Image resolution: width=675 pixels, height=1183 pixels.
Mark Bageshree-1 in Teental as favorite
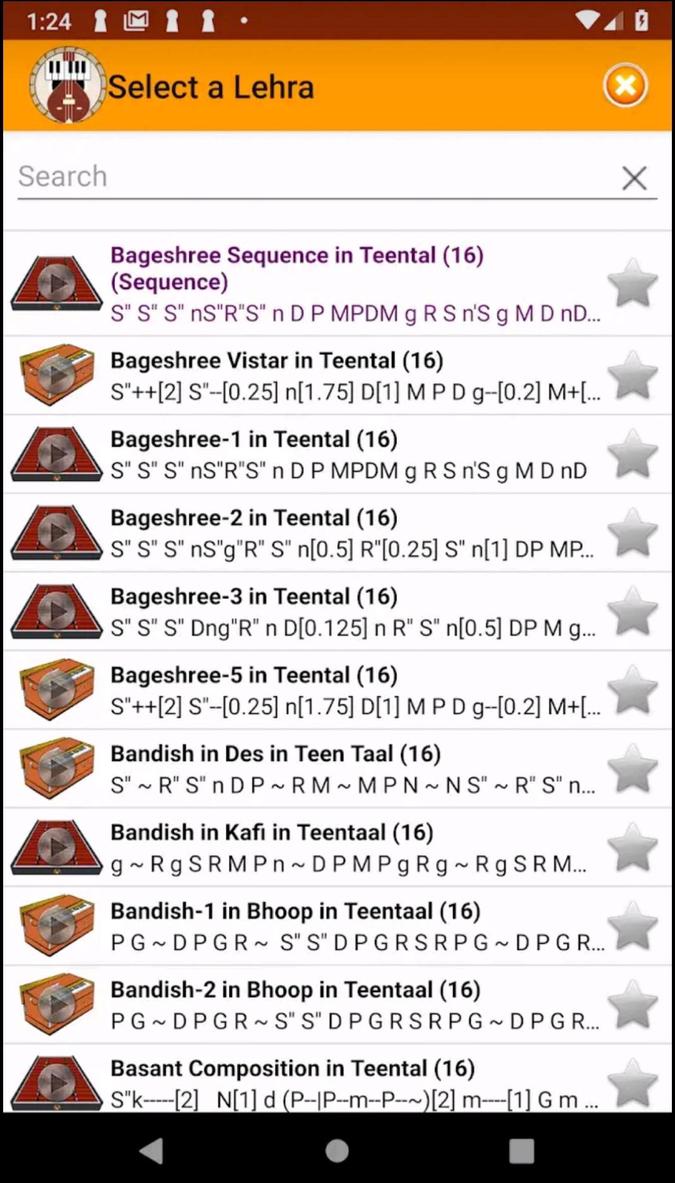coord(632,454)
